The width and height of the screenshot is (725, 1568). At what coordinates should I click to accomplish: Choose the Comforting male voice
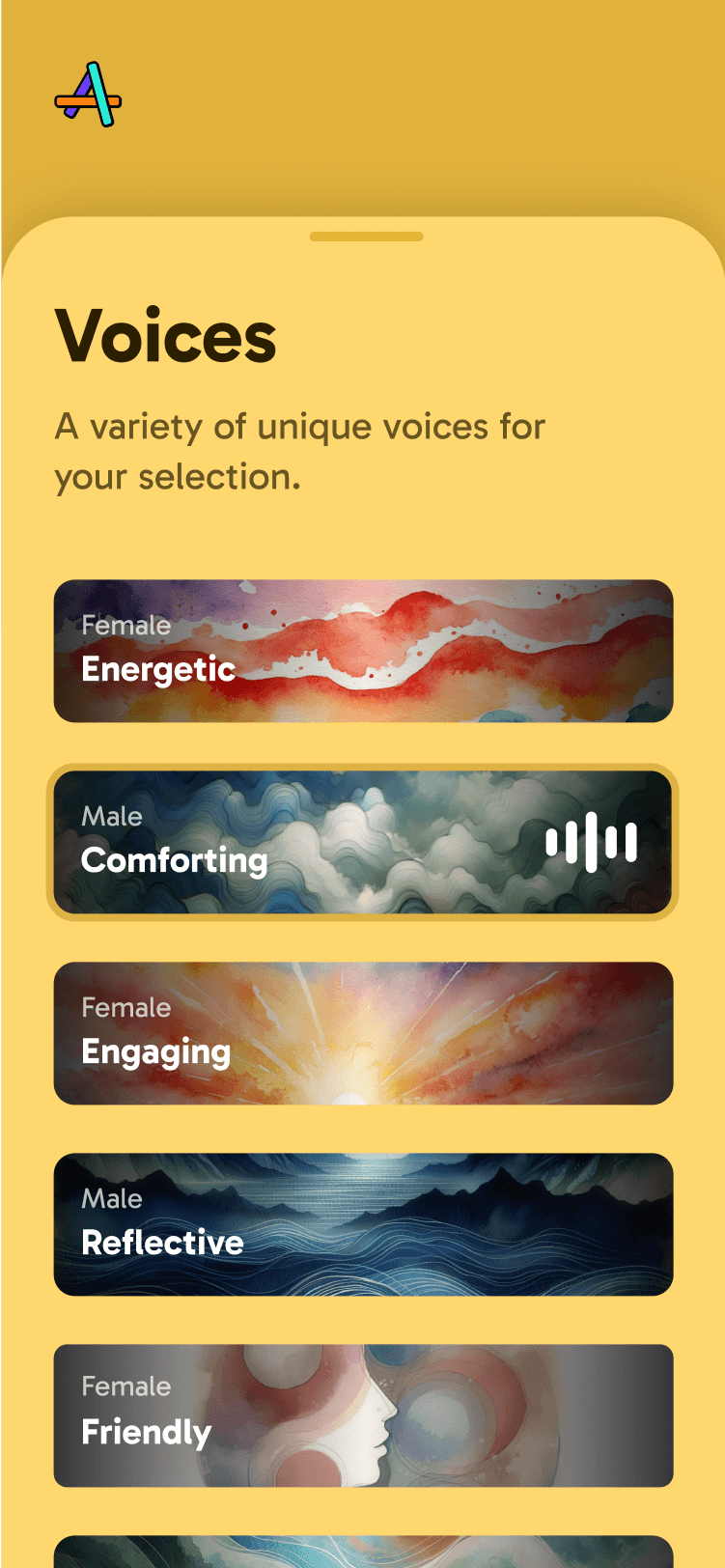tap(363, 842)
